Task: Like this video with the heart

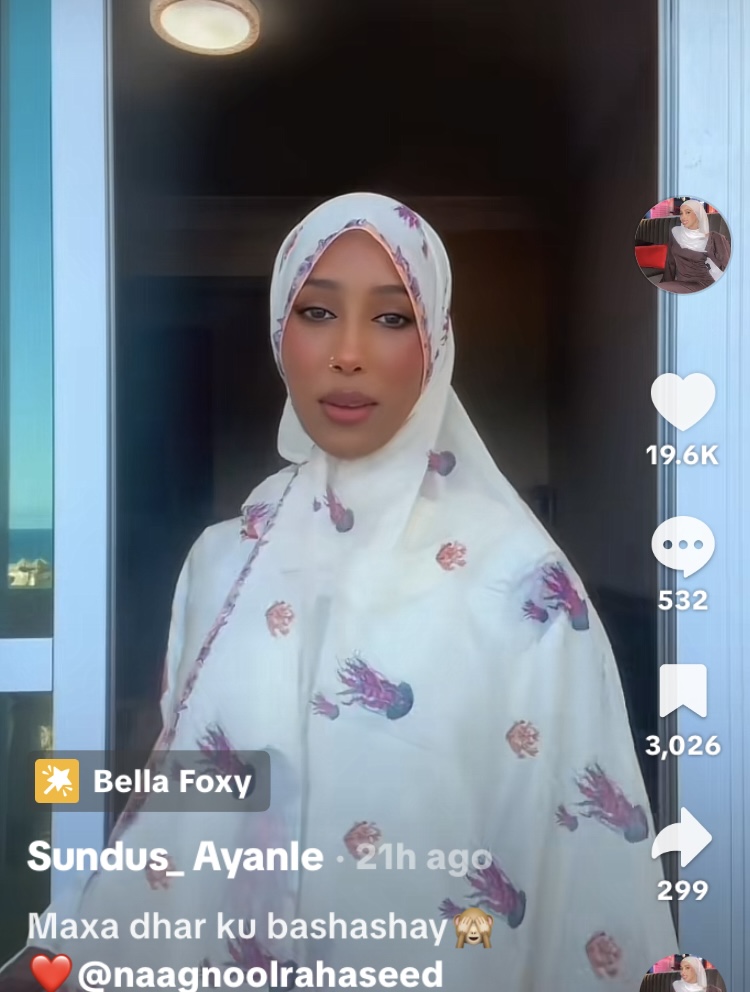Action: tap(683, 402)
